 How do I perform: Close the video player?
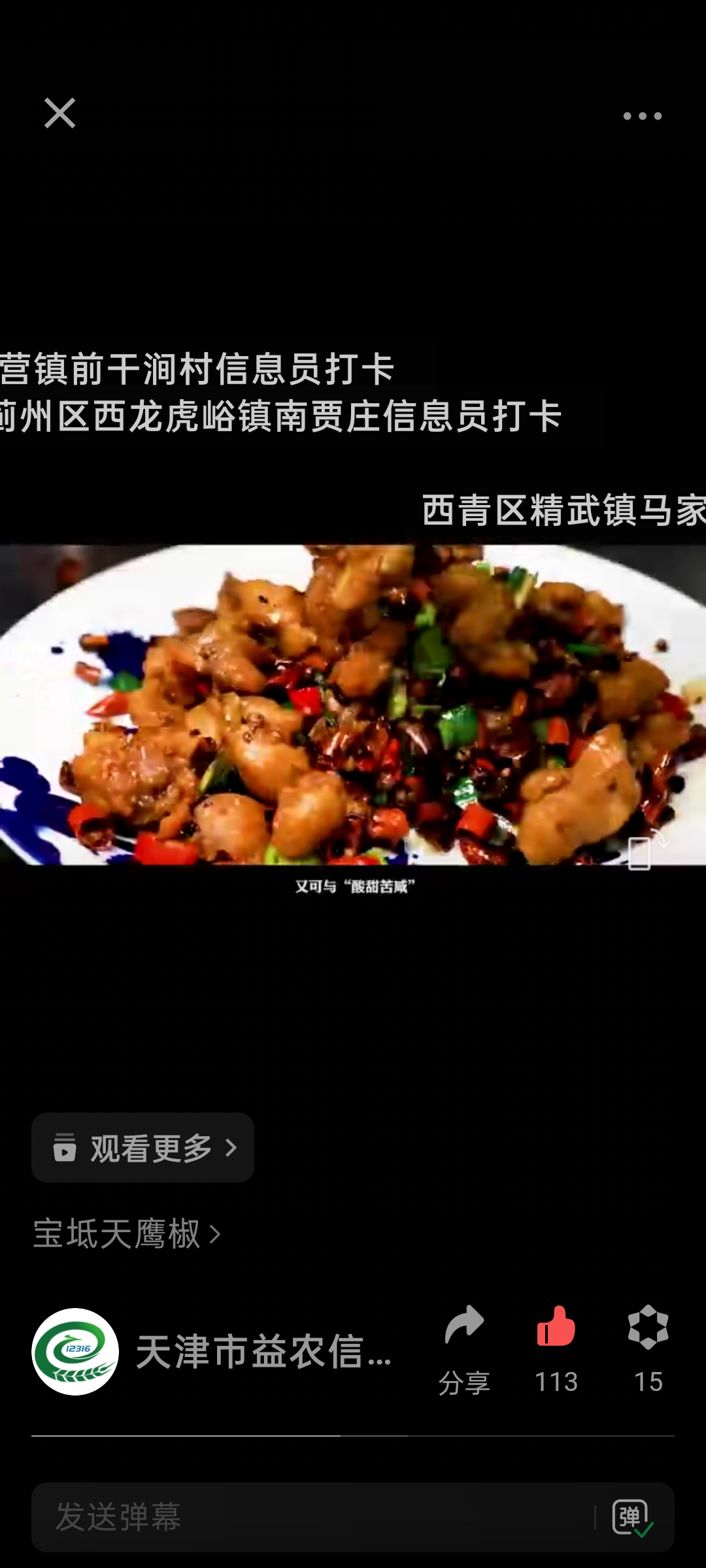click(x=59, y=113)
